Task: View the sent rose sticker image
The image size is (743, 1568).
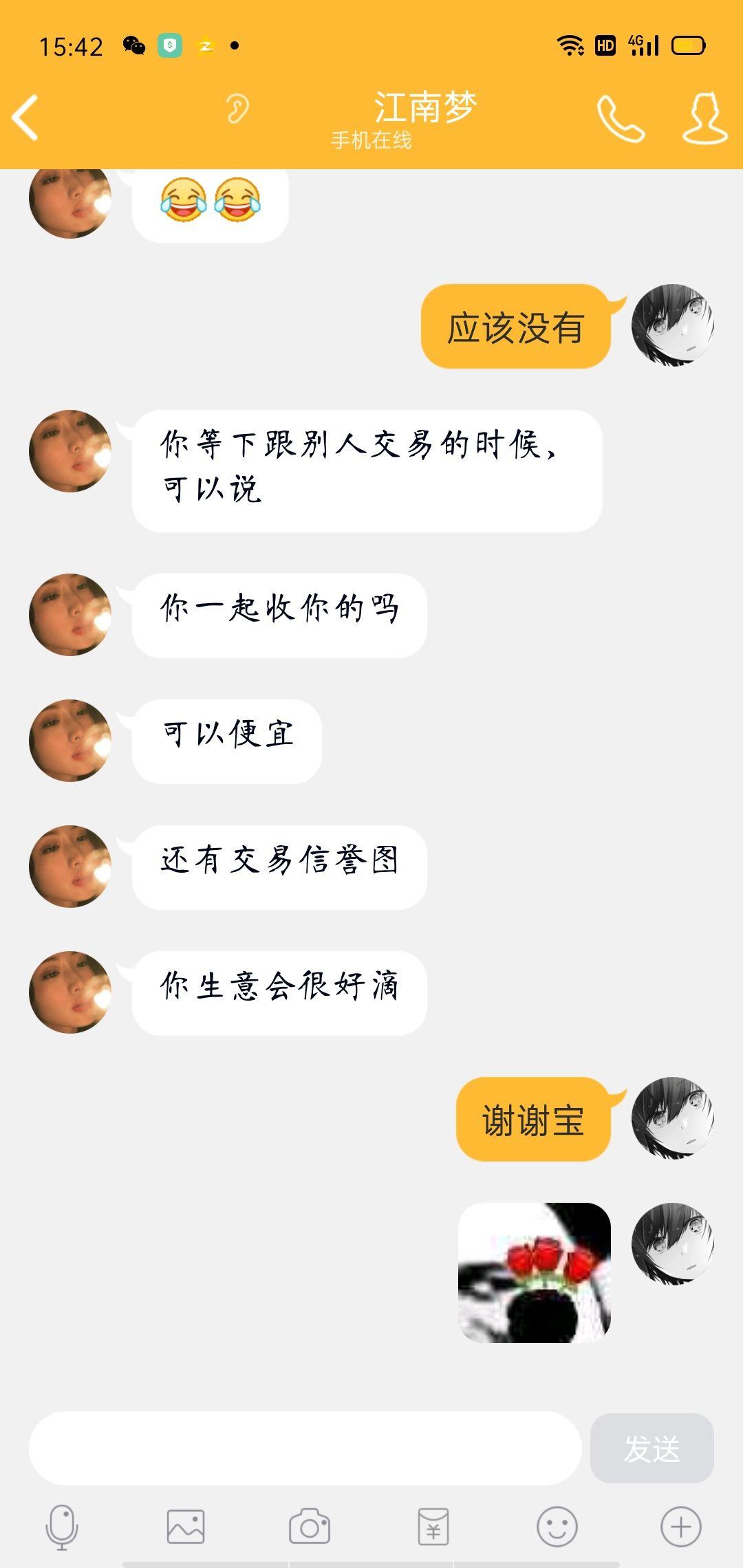Action: [535, 1272]
